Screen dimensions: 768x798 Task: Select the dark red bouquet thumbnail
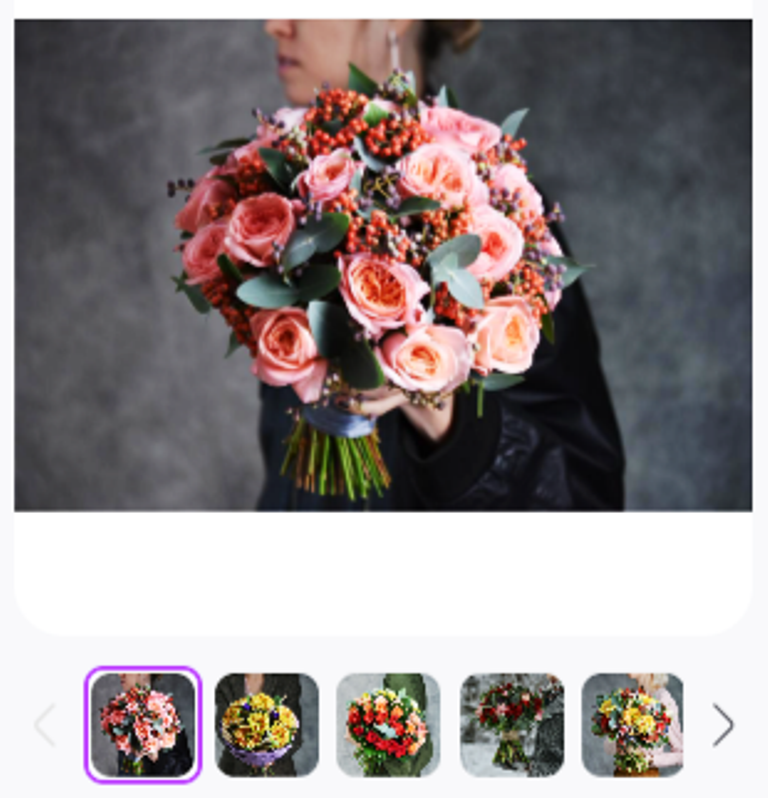(x=512, y=725)
